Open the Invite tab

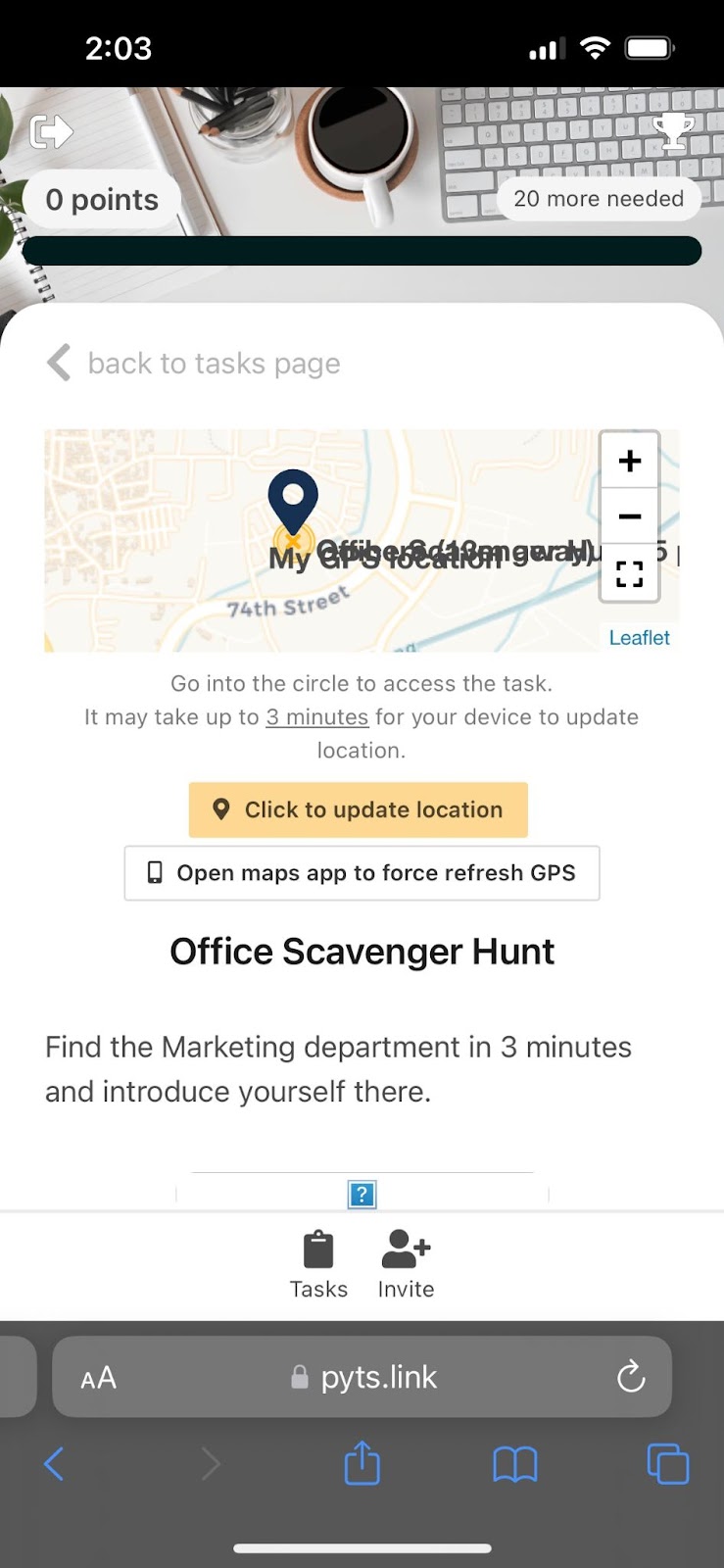pos(406,1264)
